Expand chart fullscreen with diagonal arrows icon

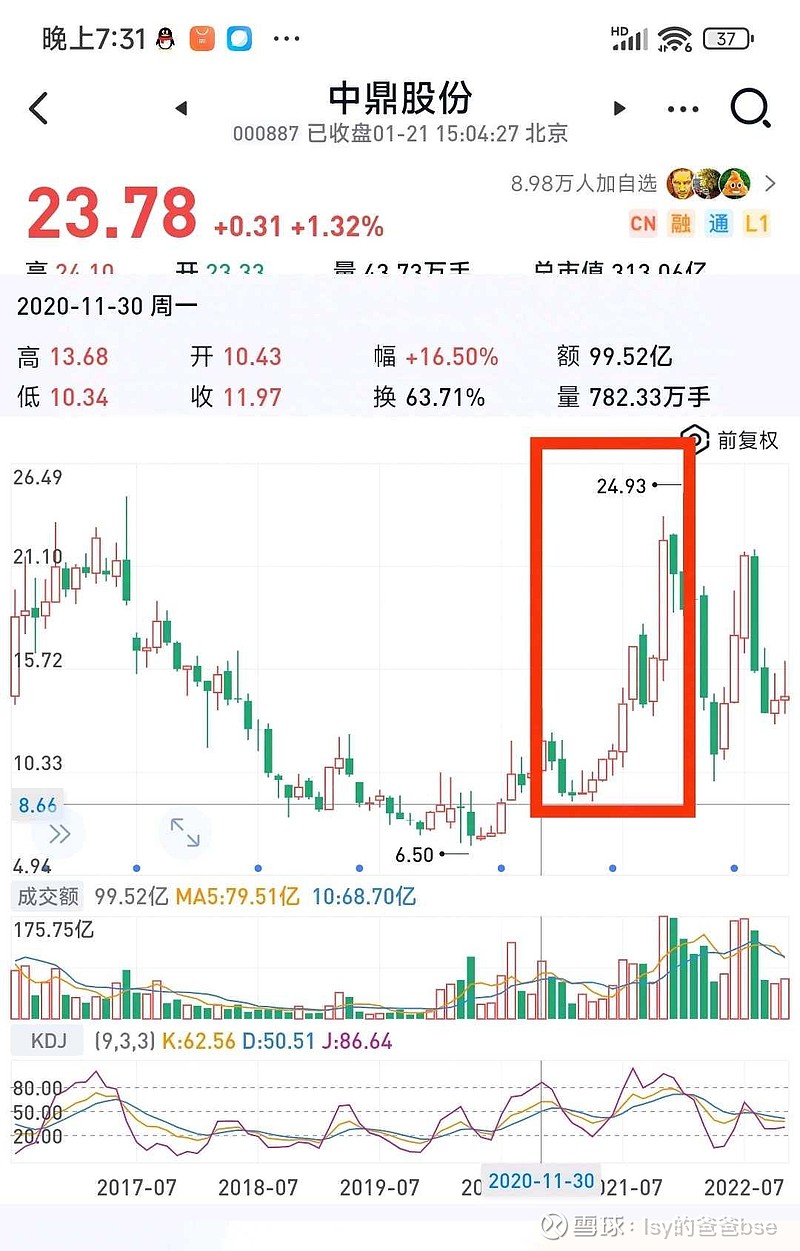pyautogui.click(x=186, y=833)
